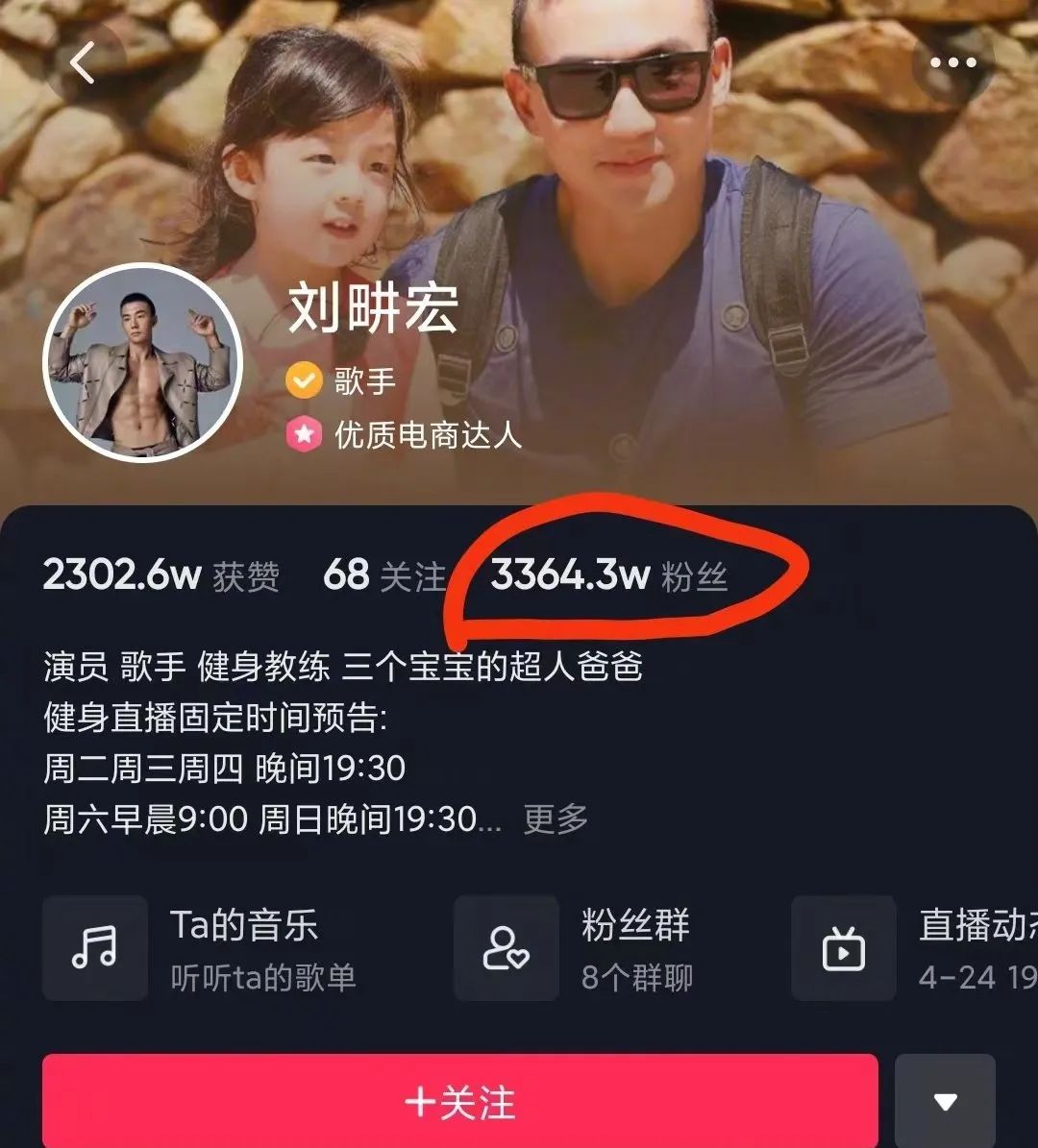Follow the account with +关注
The height and width of the screenshot is (1148, 1038).
(x=459, y=1101)
